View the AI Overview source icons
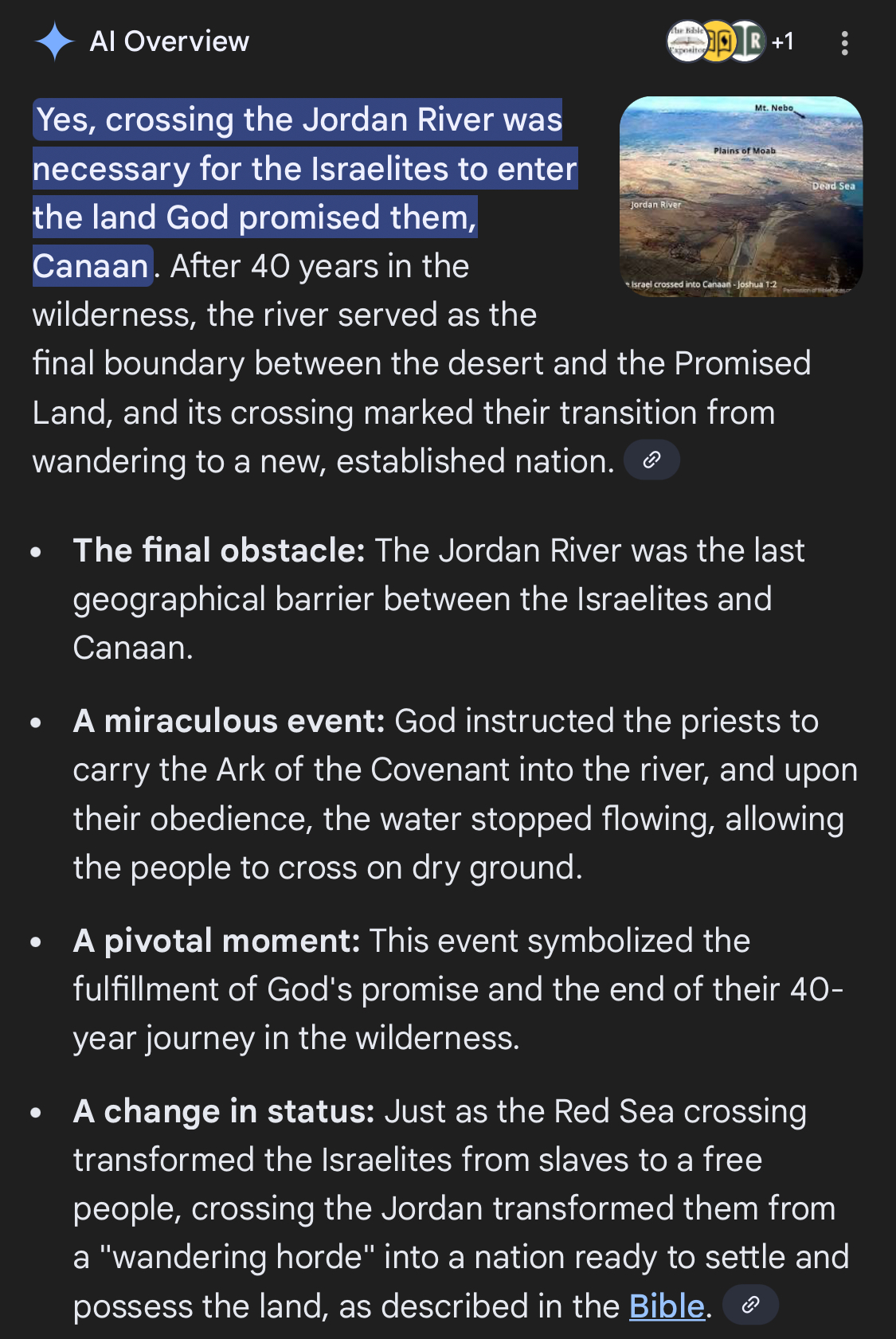The height and width of the screenshot is (1339, 896). [729, 41]
